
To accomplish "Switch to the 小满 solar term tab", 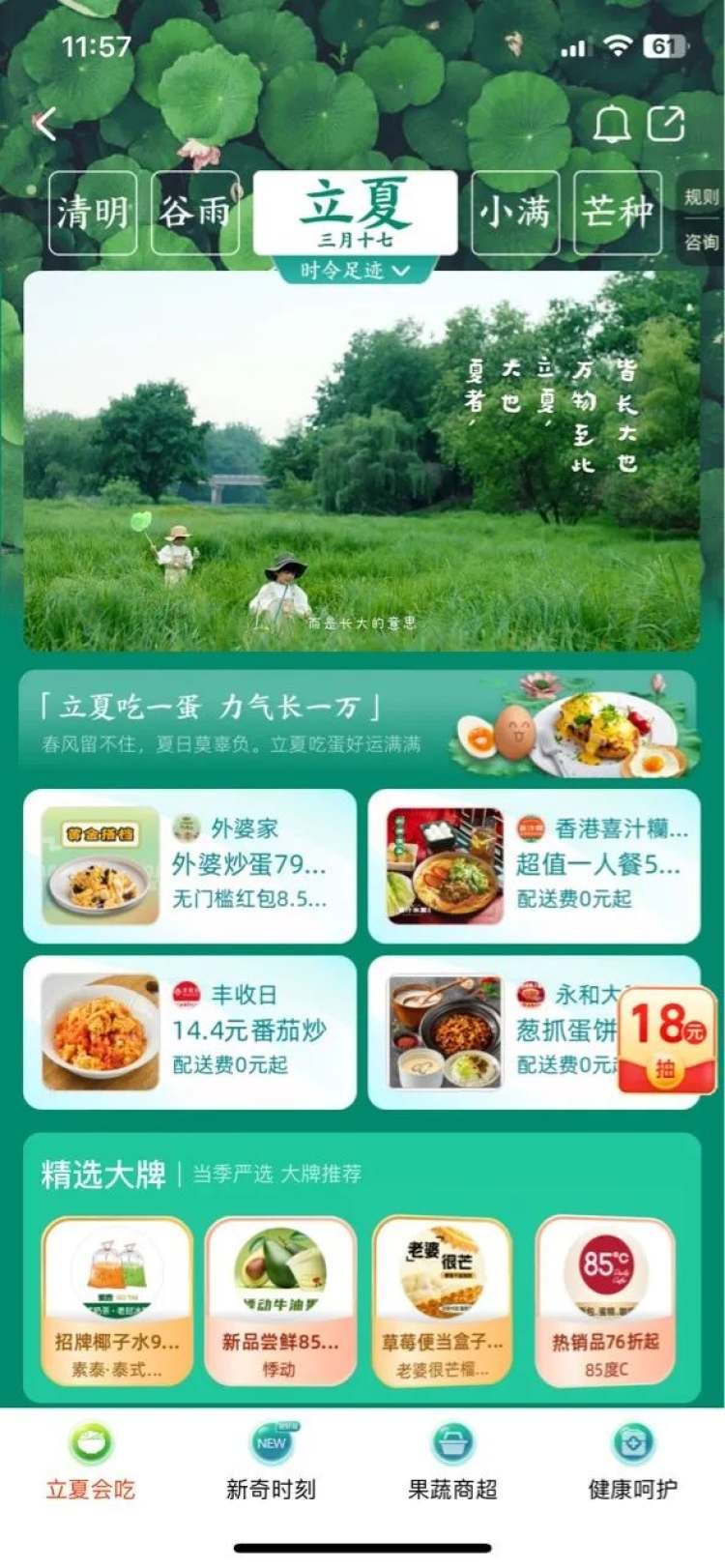I will [x=515, y=212].
